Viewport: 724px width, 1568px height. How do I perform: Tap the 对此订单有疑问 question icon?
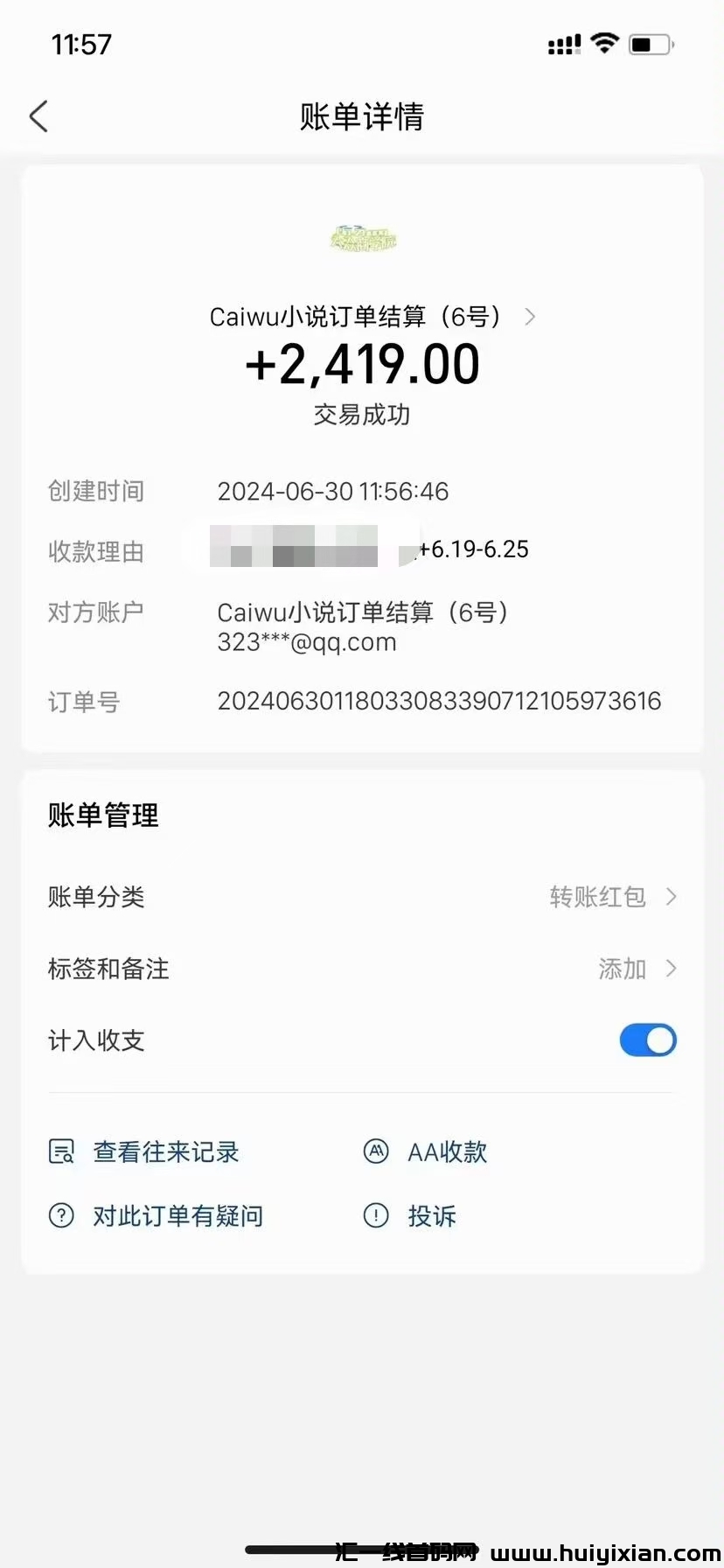(60, 1214)
